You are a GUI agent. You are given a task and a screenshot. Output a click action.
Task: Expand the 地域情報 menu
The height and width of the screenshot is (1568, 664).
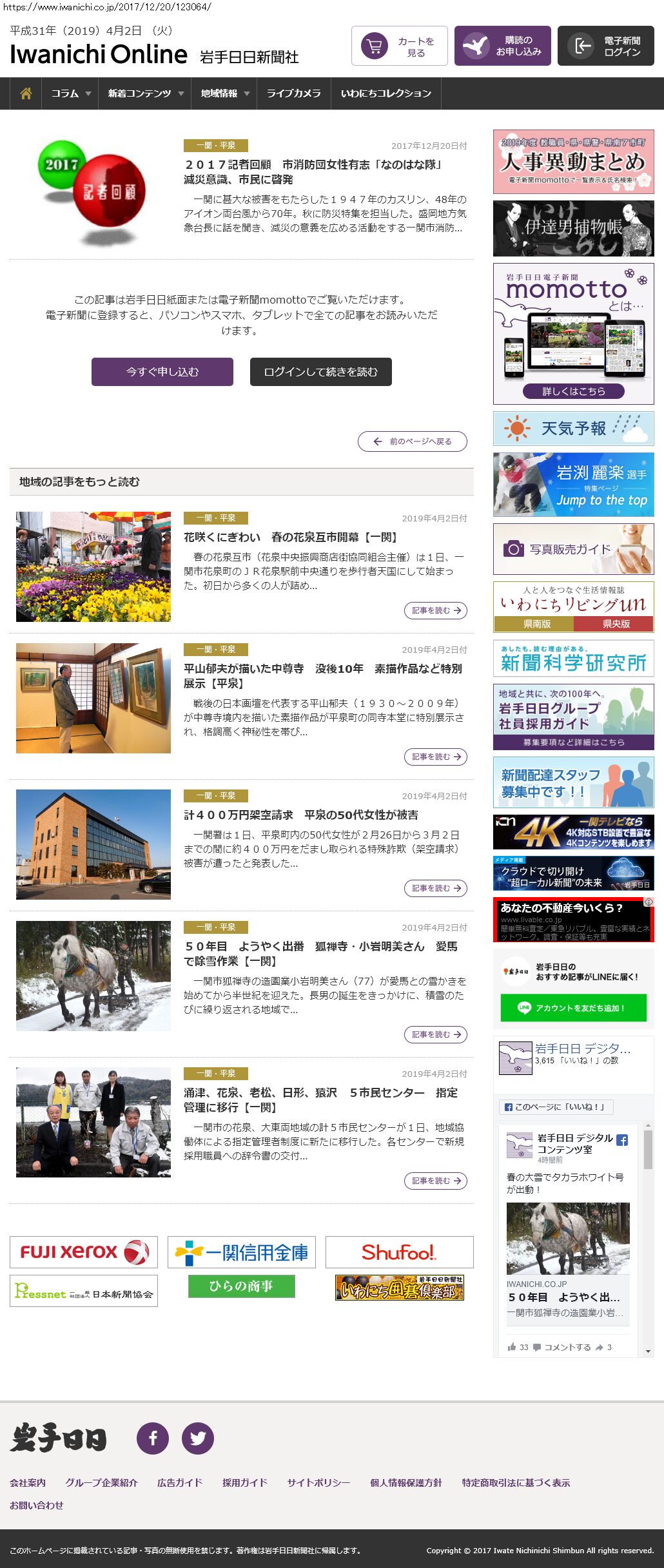click(x=224, y=94)
